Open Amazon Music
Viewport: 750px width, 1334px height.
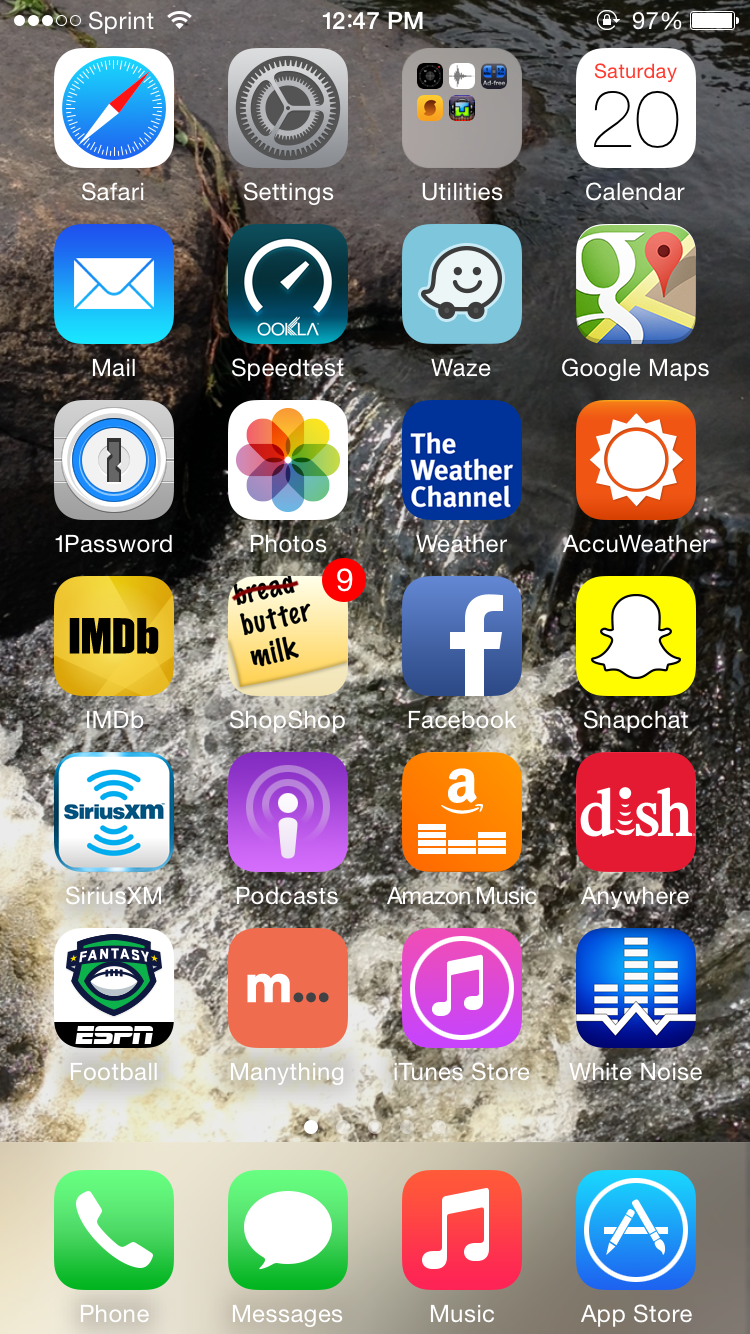462,812
